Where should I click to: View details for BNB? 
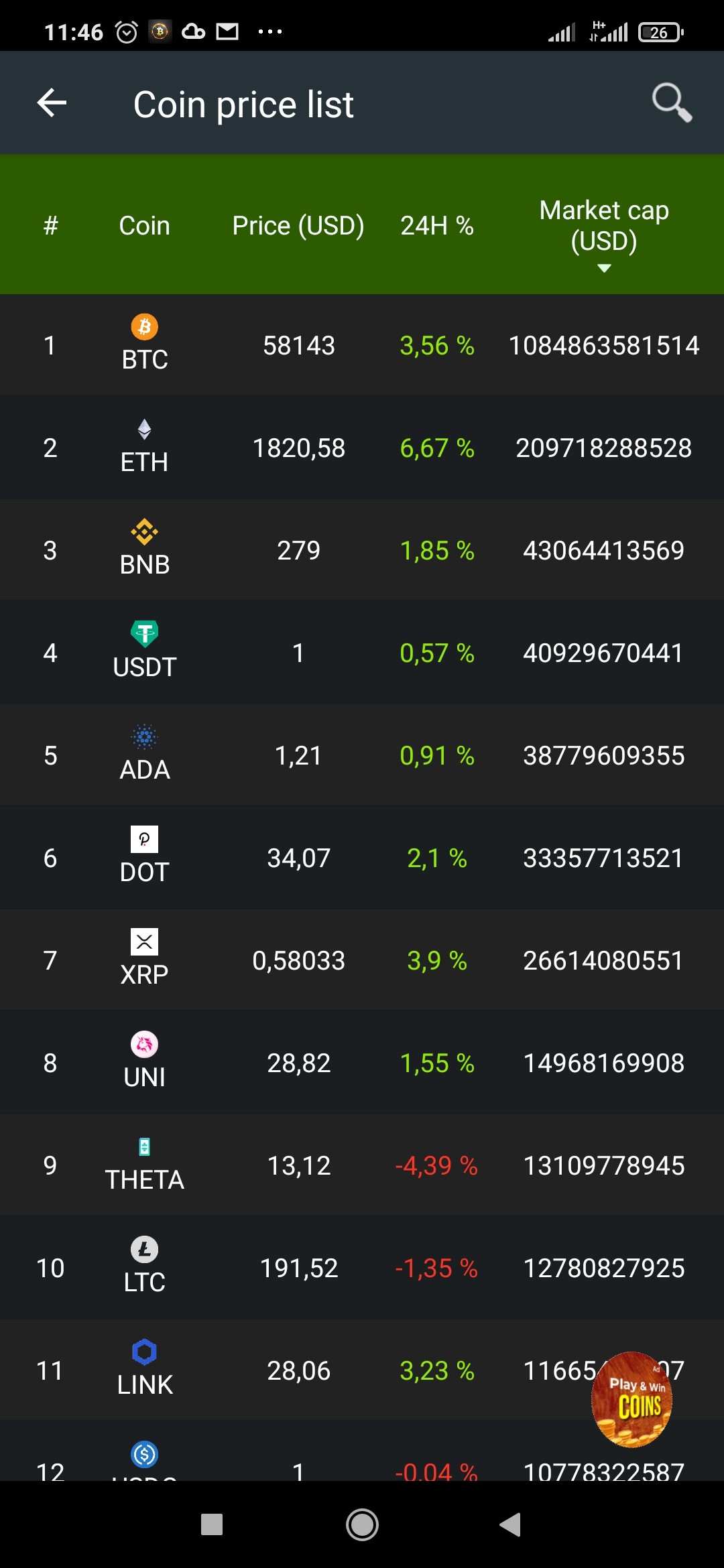point(362,550)
